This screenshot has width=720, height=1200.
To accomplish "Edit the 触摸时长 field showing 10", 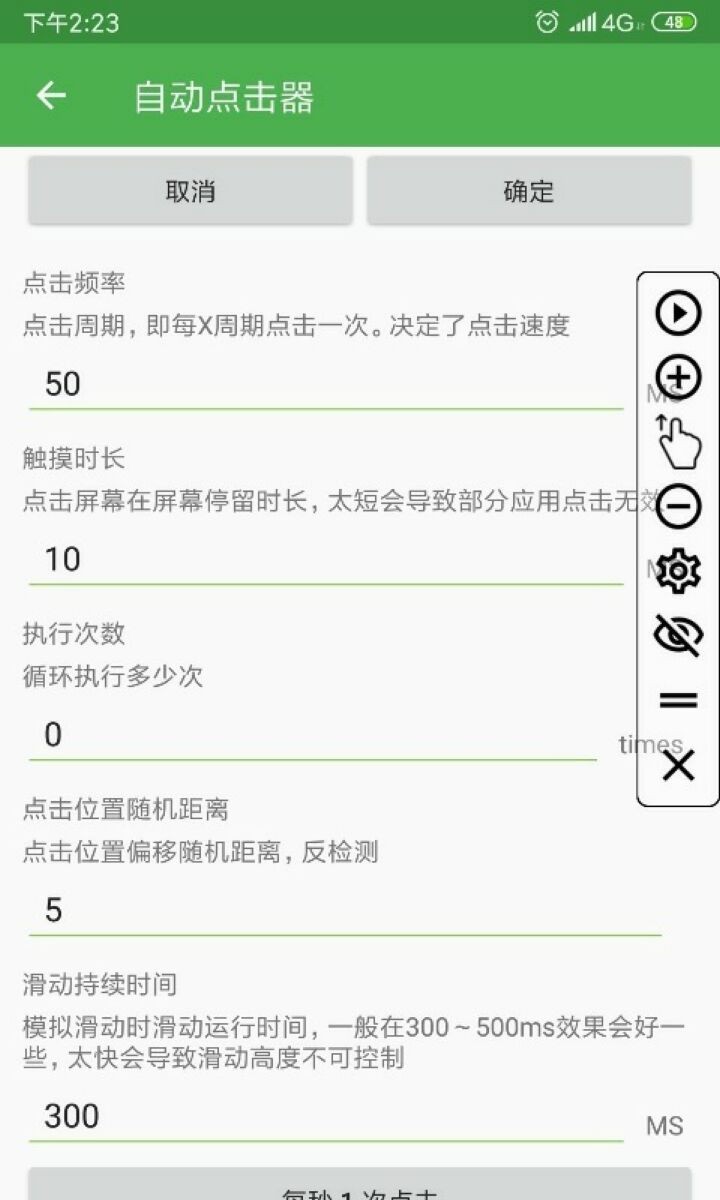I will point(325,559).
